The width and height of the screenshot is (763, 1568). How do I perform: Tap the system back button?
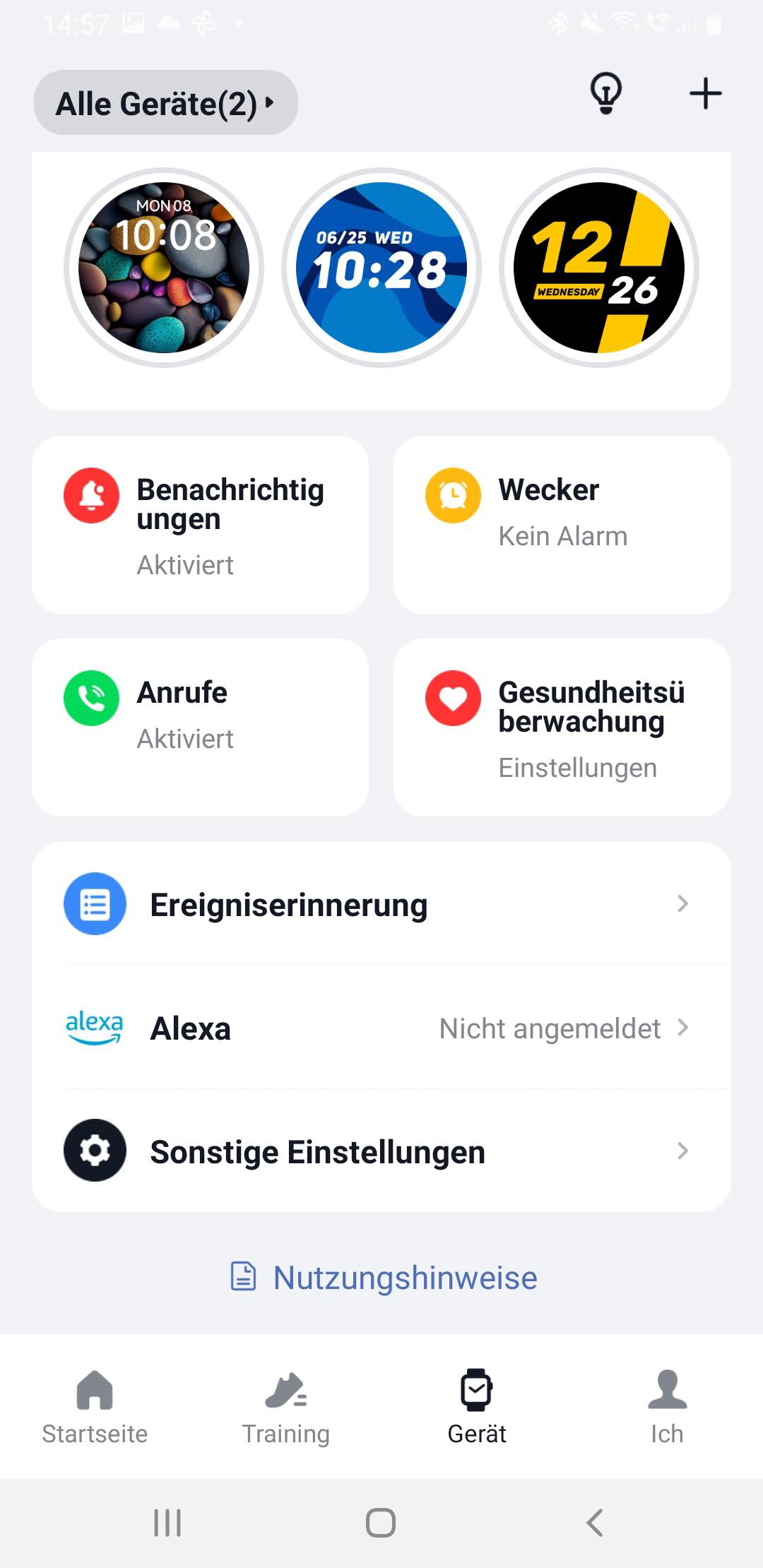tap(595, 1523)
